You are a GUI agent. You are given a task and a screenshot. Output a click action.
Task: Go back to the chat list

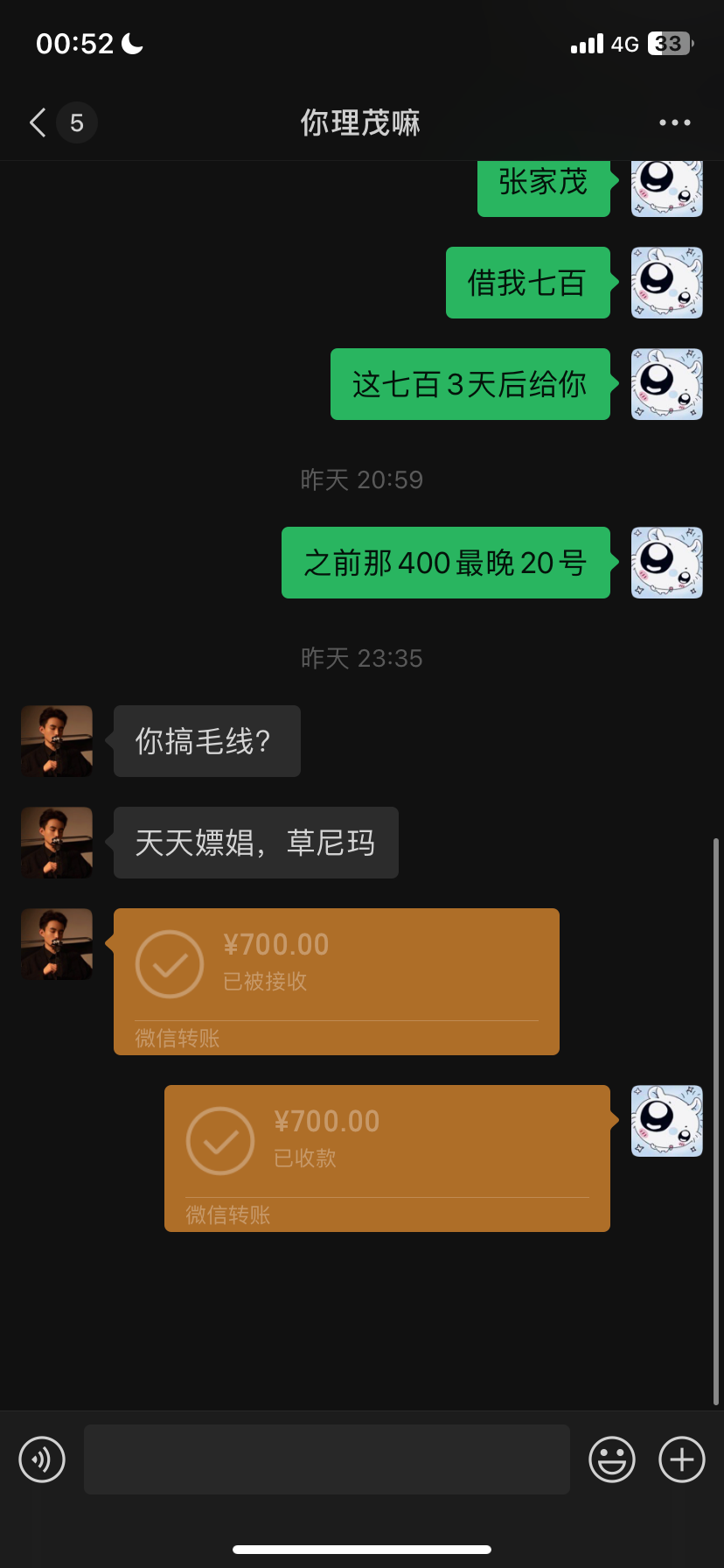click(x=38, y=122)
